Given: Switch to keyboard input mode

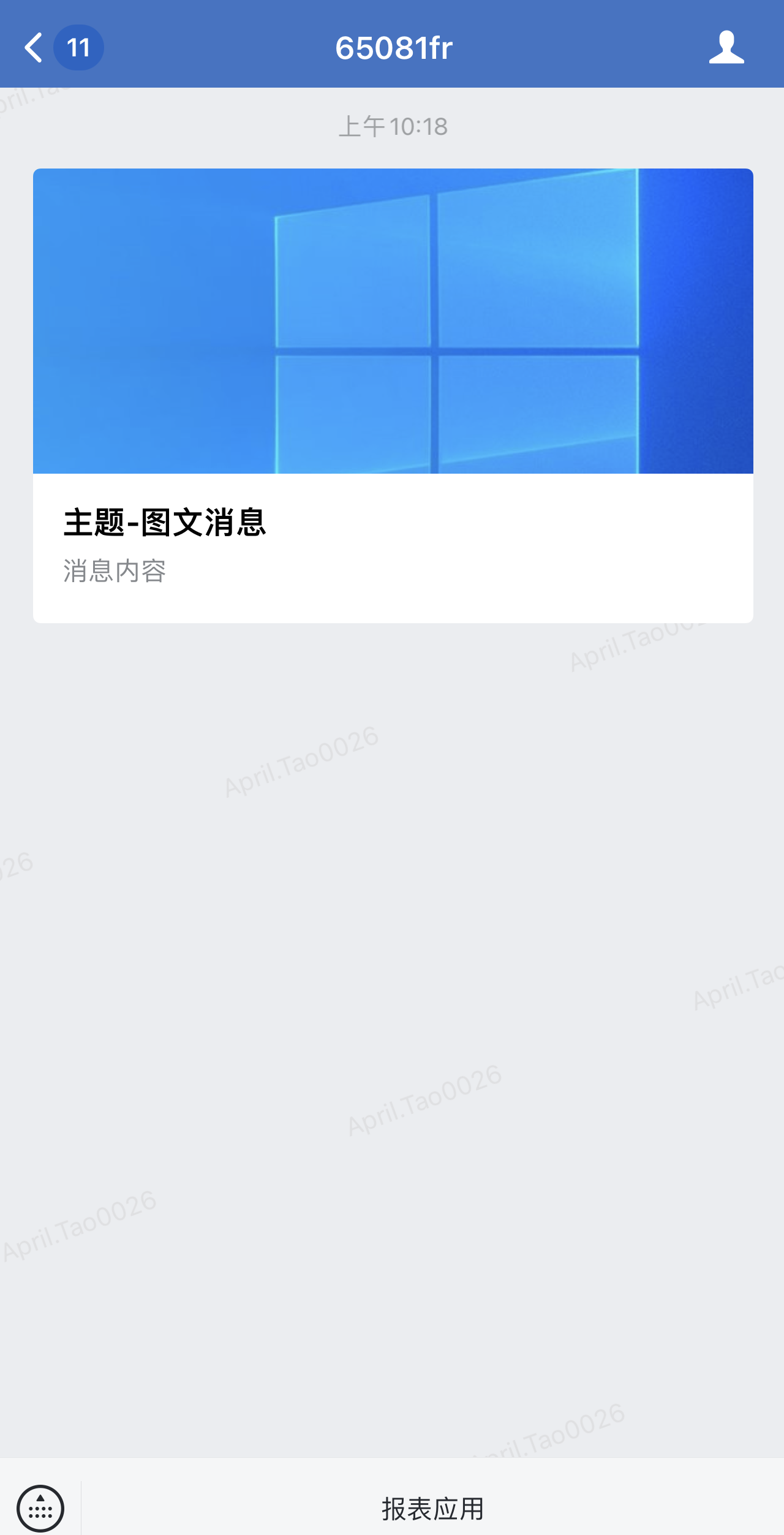Looking at the screenshot, I should pyautogui.click(x=40, y=1508).
